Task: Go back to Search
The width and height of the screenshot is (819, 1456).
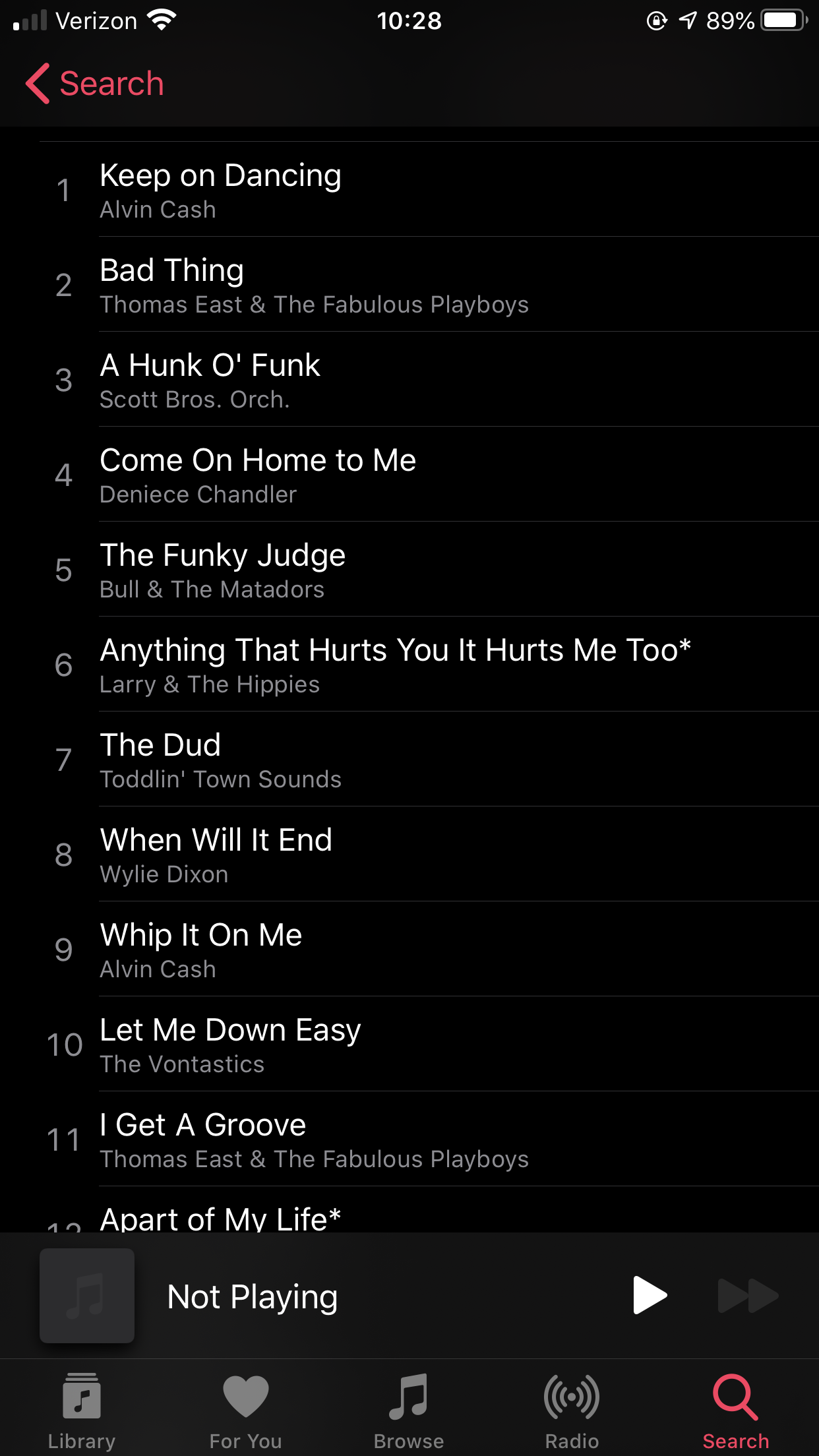Action: pos(94,84)
